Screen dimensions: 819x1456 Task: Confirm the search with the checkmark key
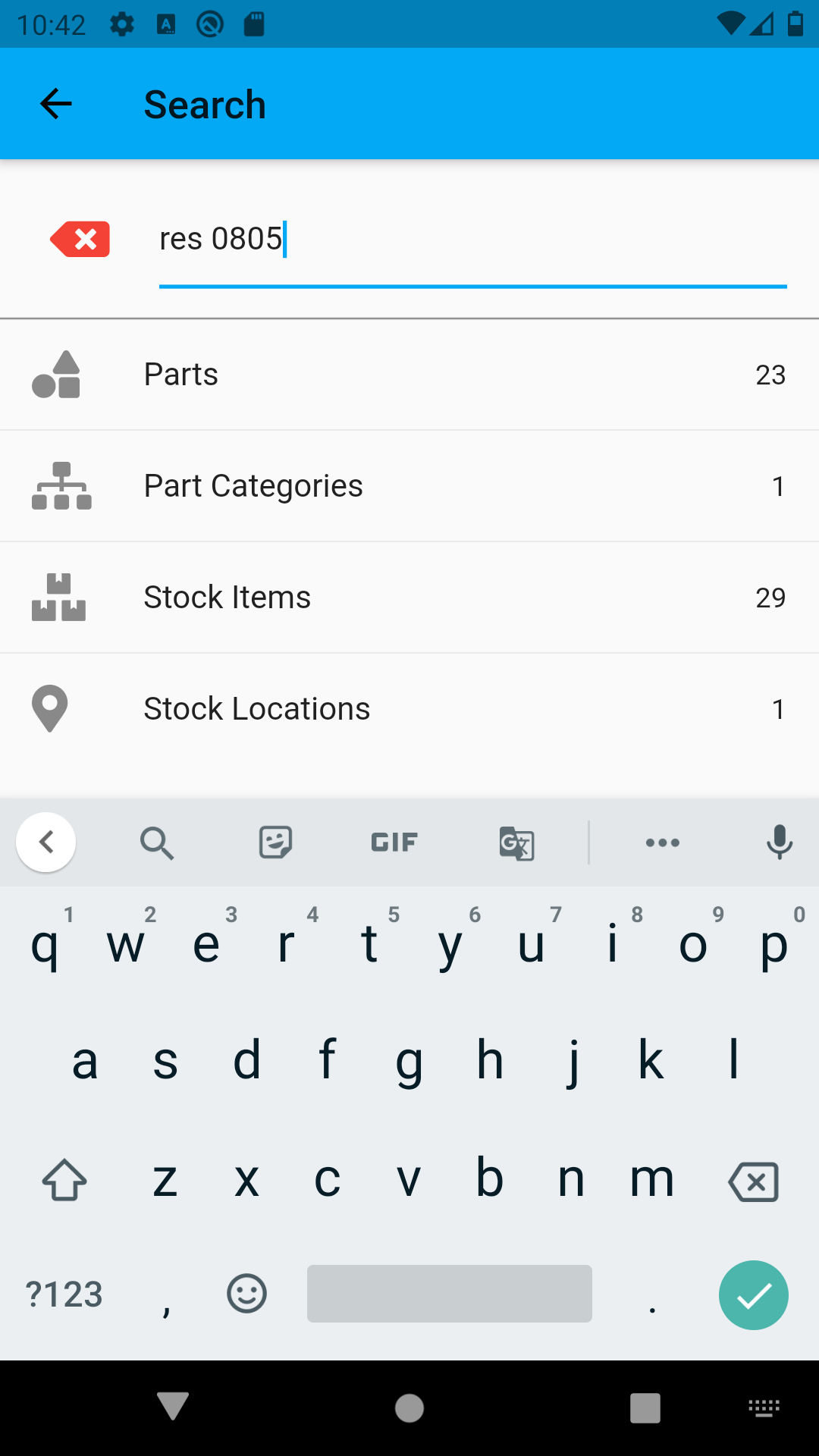753,1294
